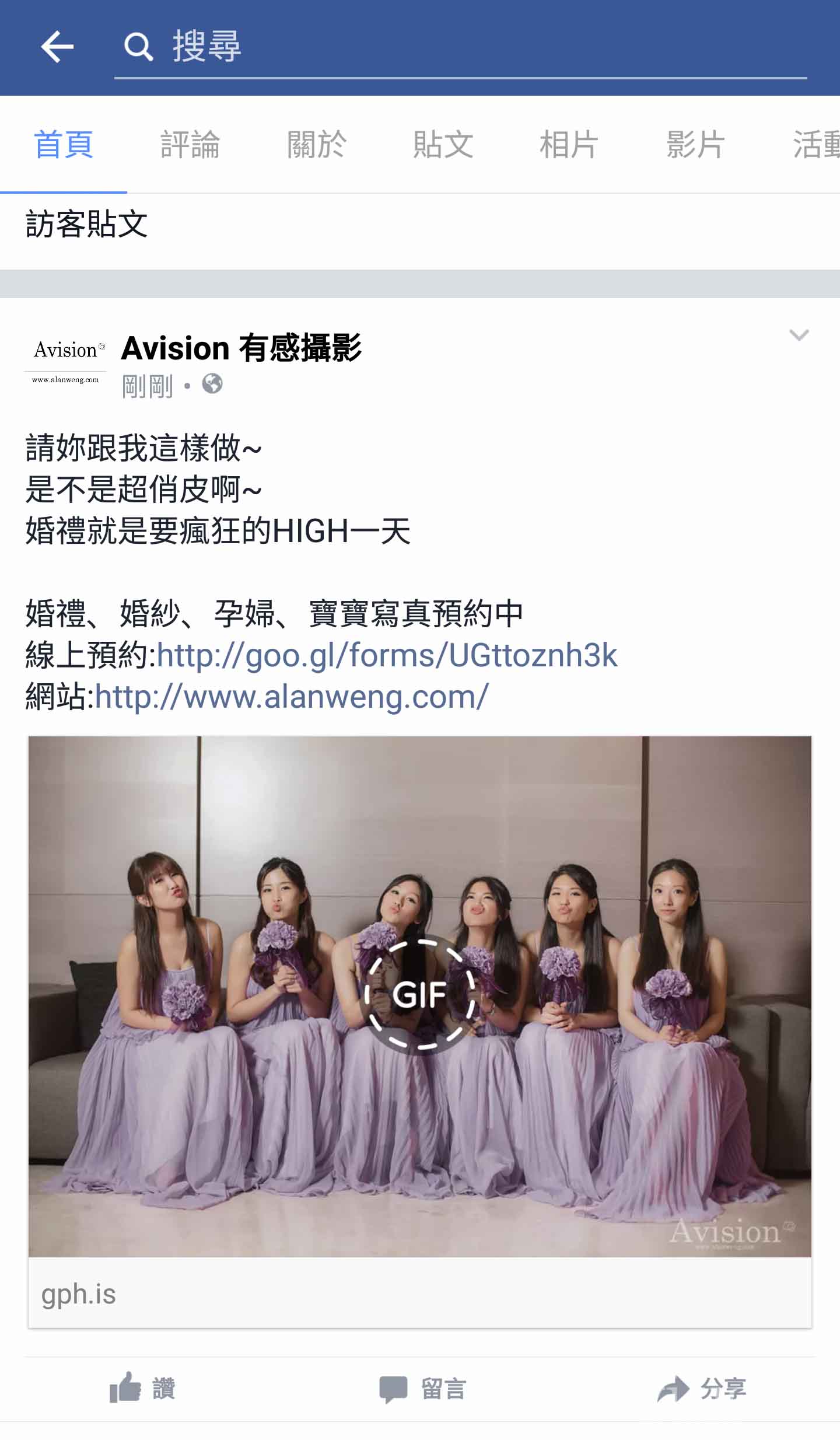This screenshot has width=840, height=1440.
Task: Open Avision 有感攝影 page name
Action: tap(241, 348)
